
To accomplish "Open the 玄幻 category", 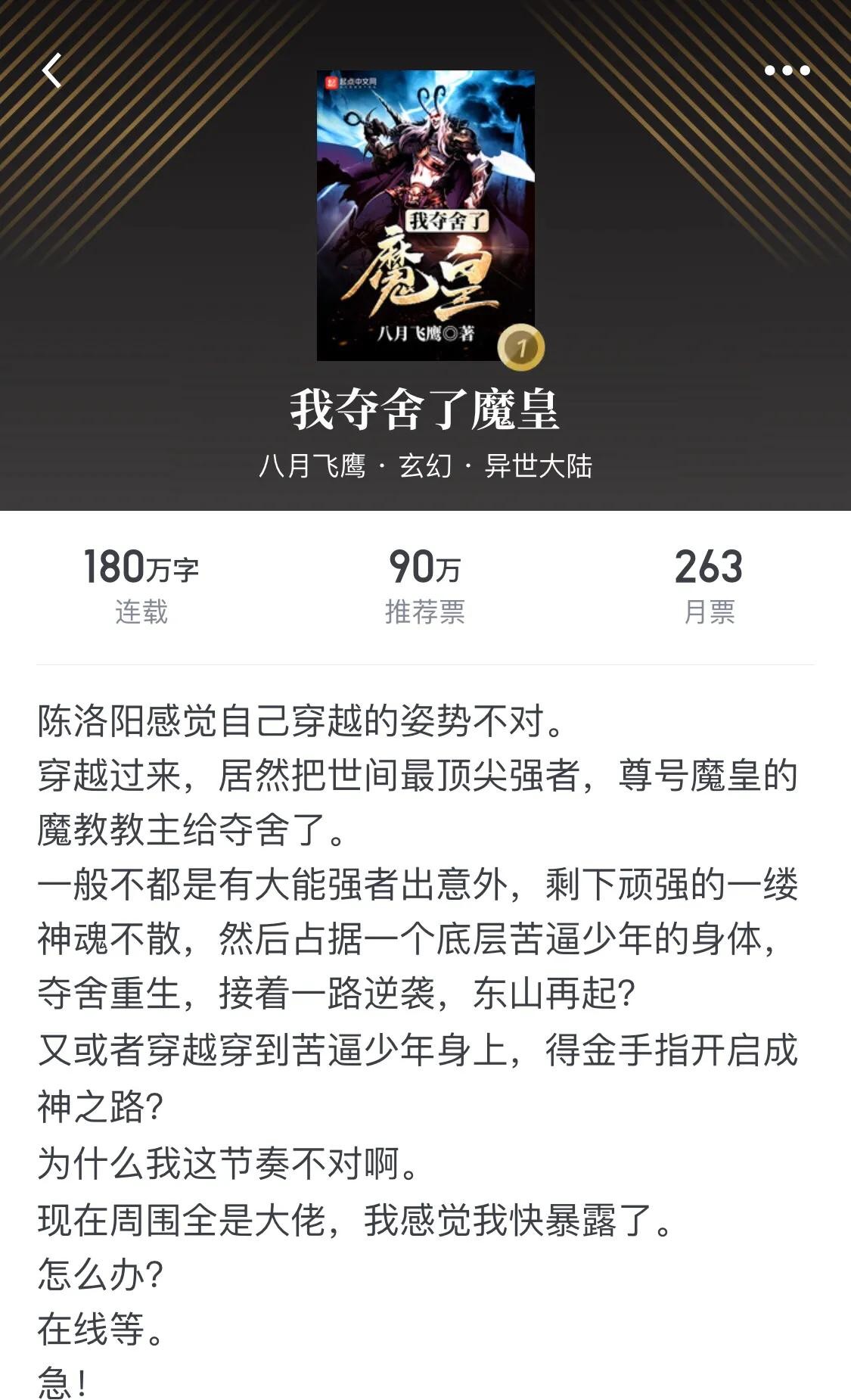I will pyautogui.click(x=425, y=466).
